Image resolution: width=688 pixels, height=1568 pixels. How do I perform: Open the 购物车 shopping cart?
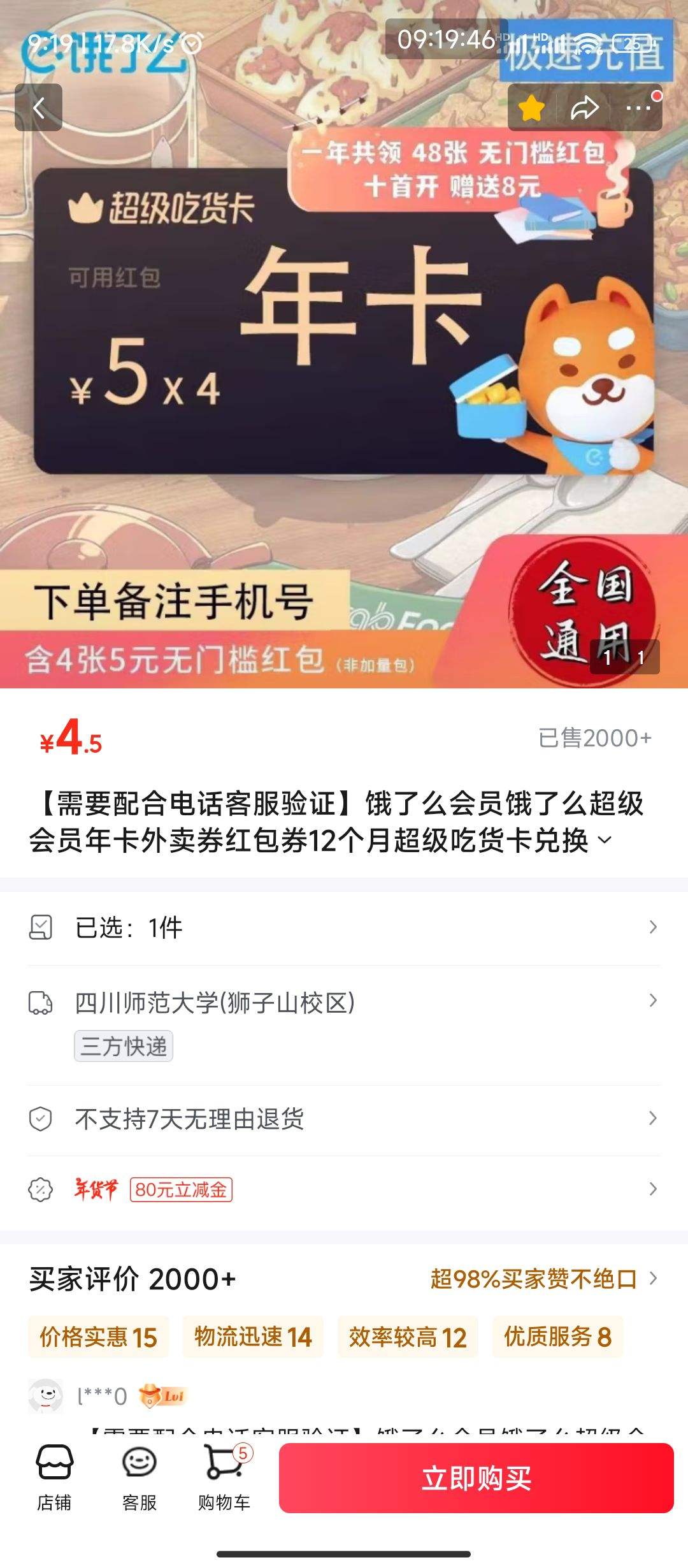pyautogui.click(x=224, y=1477)
